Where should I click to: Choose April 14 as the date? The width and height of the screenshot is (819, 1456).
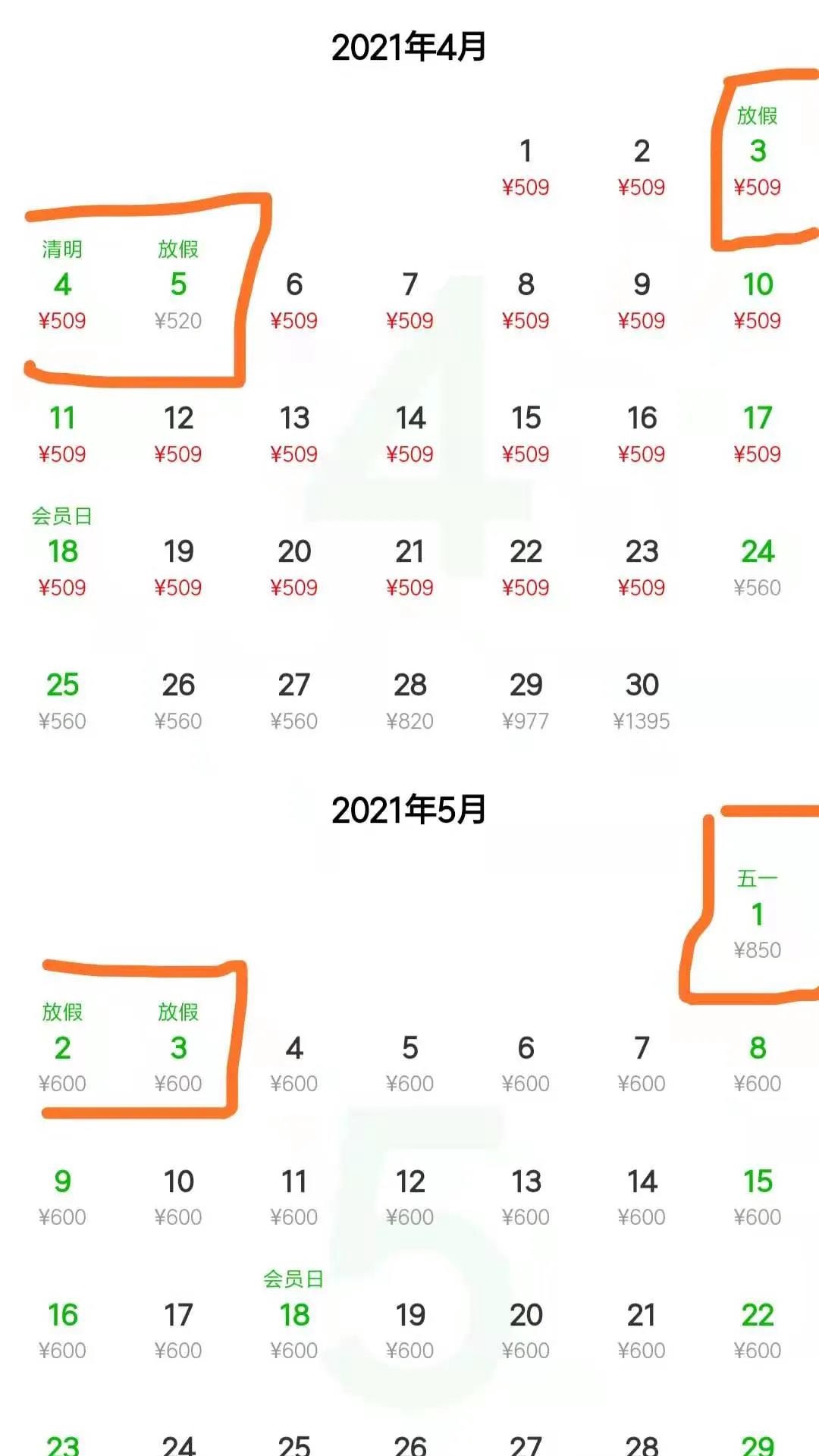pyautogui.click(x=409, y=430)
